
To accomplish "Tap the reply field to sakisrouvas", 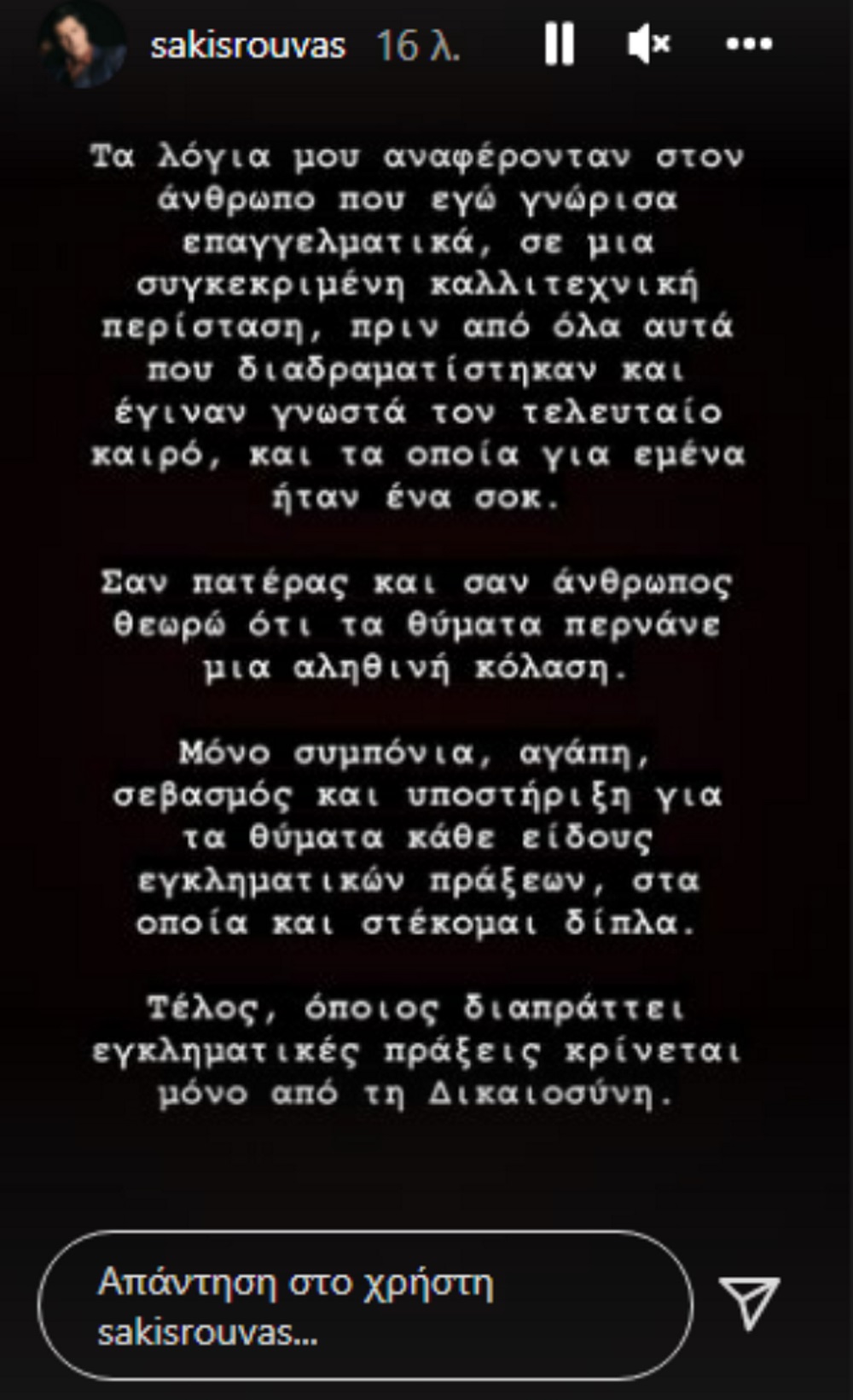I will [x=365, y=1305].
